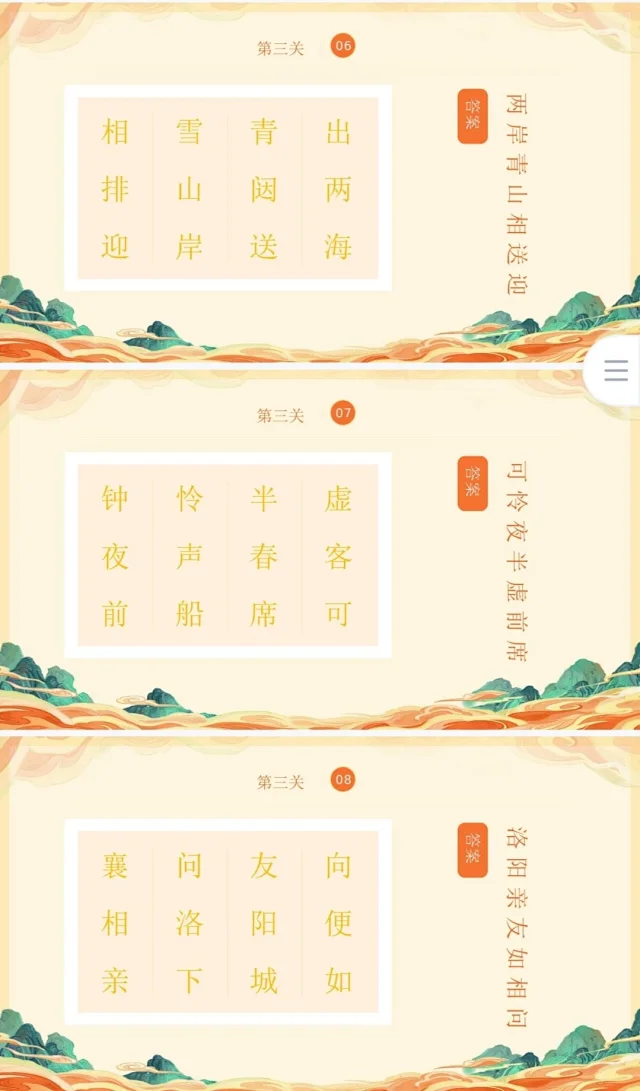The width and height of the screenshot is (640, 1091).
Task: Open the slide image numbered 06
Action: pyautogui.click(x=320, y=185)
